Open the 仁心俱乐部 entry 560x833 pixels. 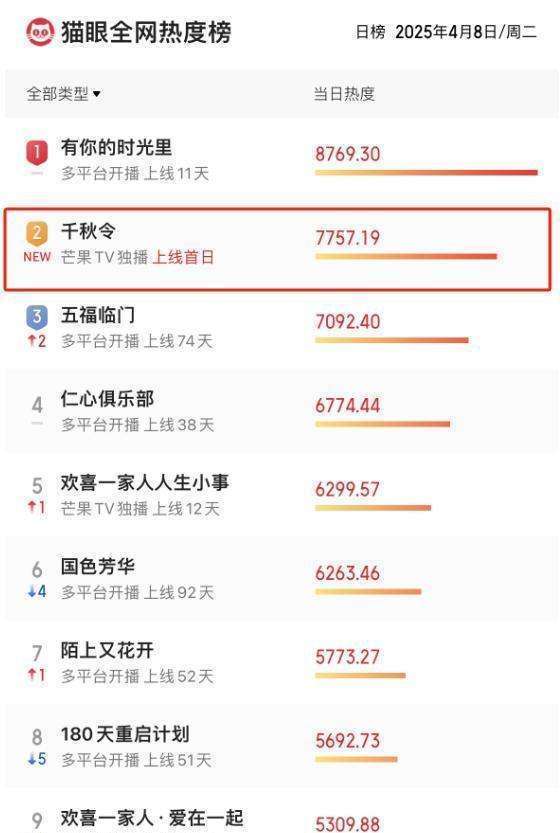(x=282, y=411)
